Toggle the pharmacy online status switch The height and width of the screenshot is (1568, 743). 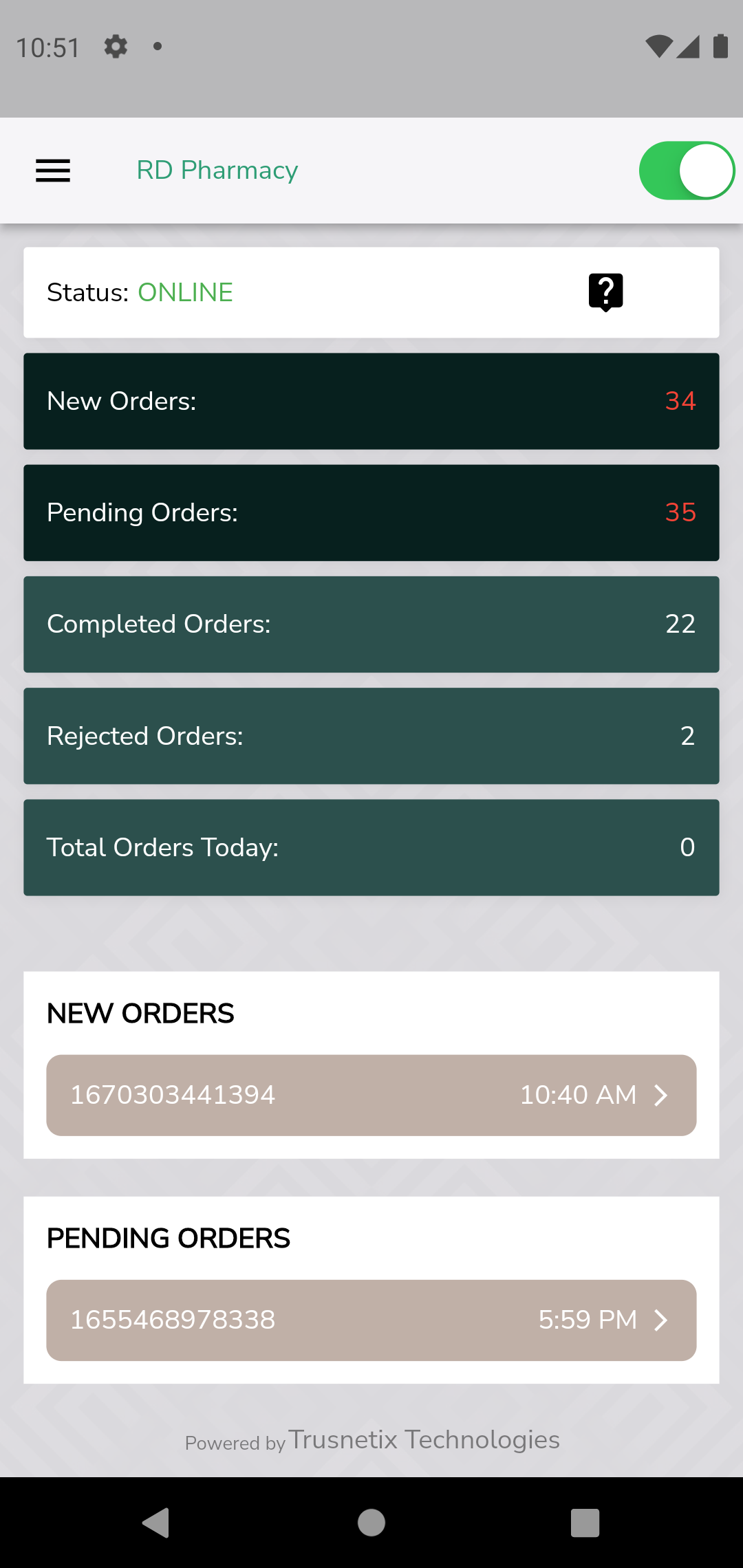687,171
